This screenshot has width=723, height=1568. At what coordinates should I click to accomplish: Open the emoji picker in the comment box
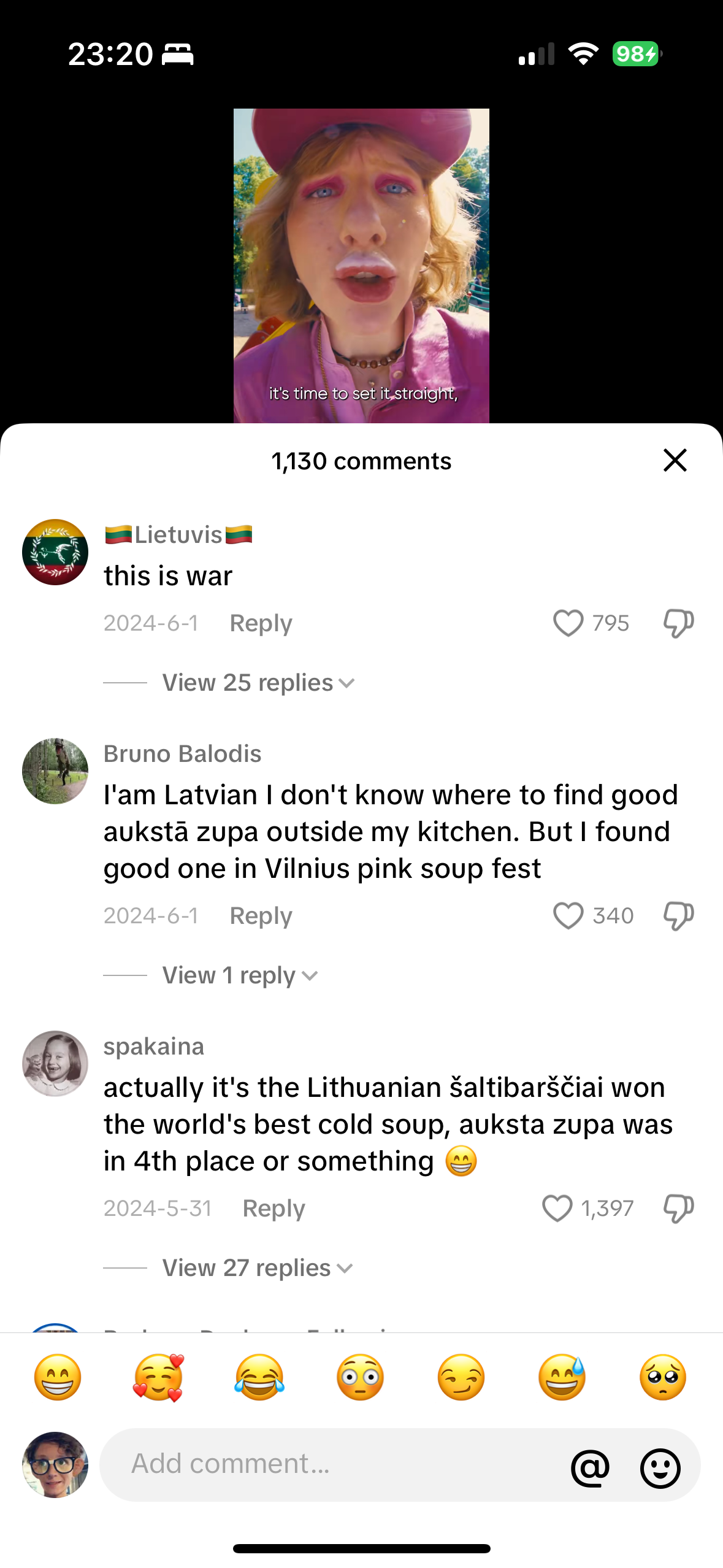click(660, 1468)
